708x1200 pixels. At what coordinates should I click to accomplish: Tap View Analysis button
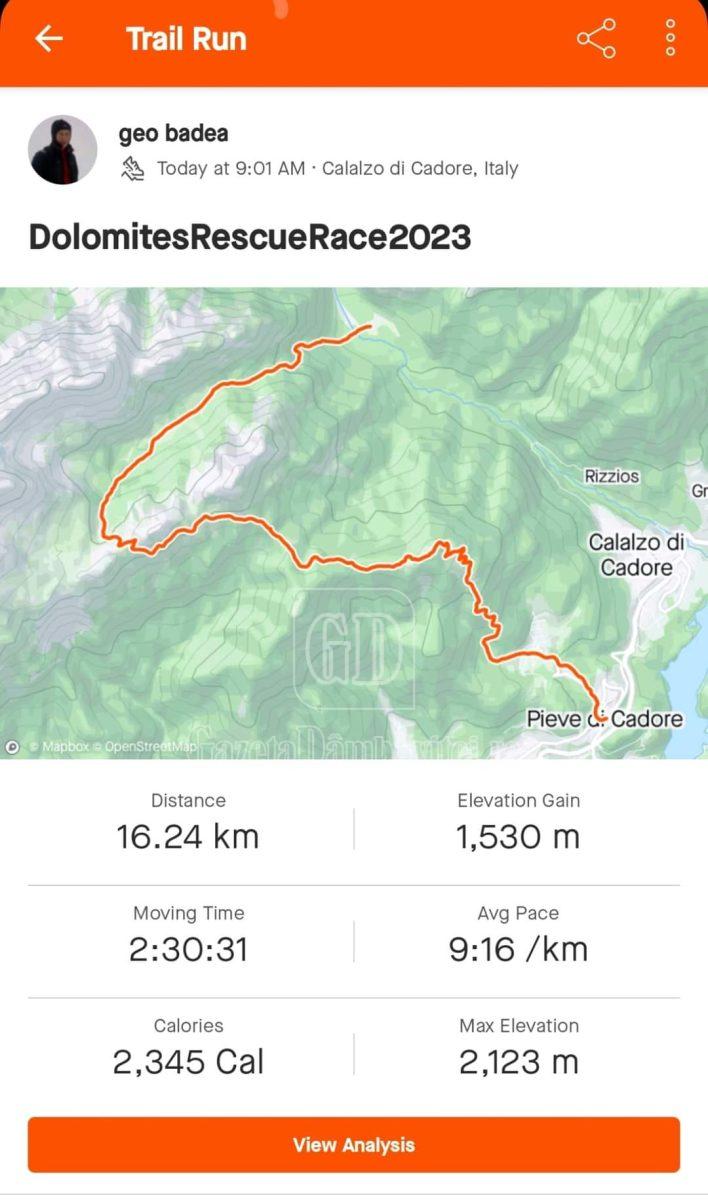(354, 1145)
